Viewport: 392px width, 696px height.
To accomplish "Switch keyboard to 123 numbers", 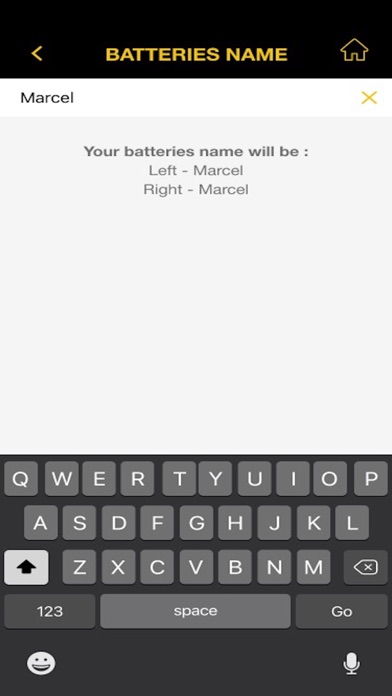I will click(50, 611).
